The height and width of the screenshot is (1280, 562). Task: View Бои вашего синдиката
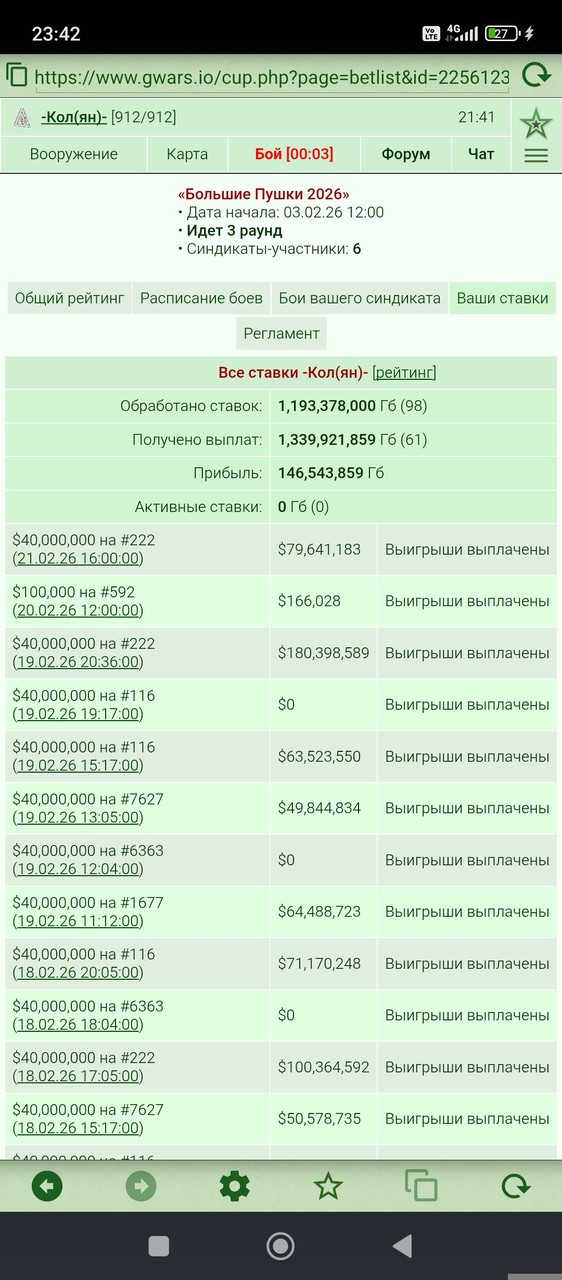(x=359, y=298)
